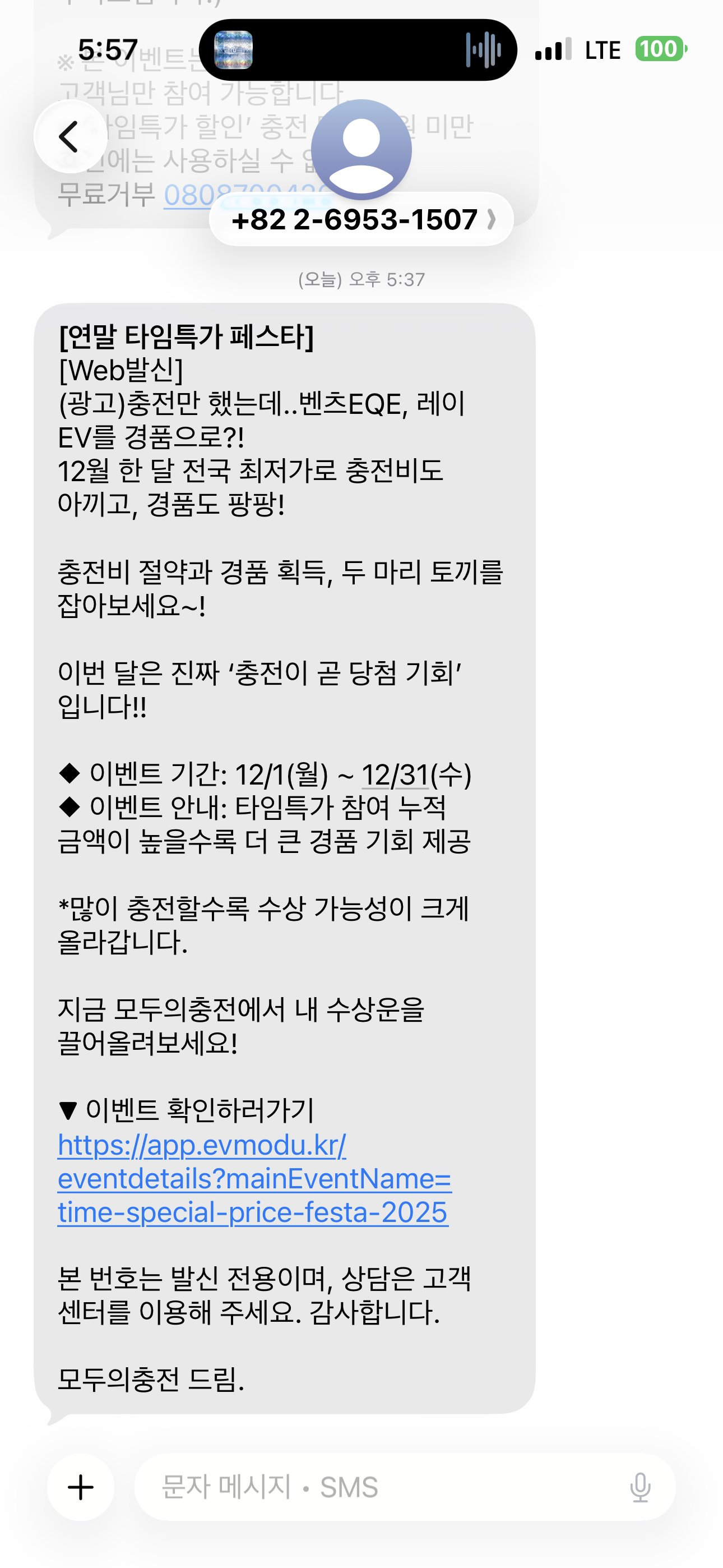Tap the timestamp 오후 5:37
This screenshot has height=1568, width=723.
pyautogui.click(x=361, y=280)
